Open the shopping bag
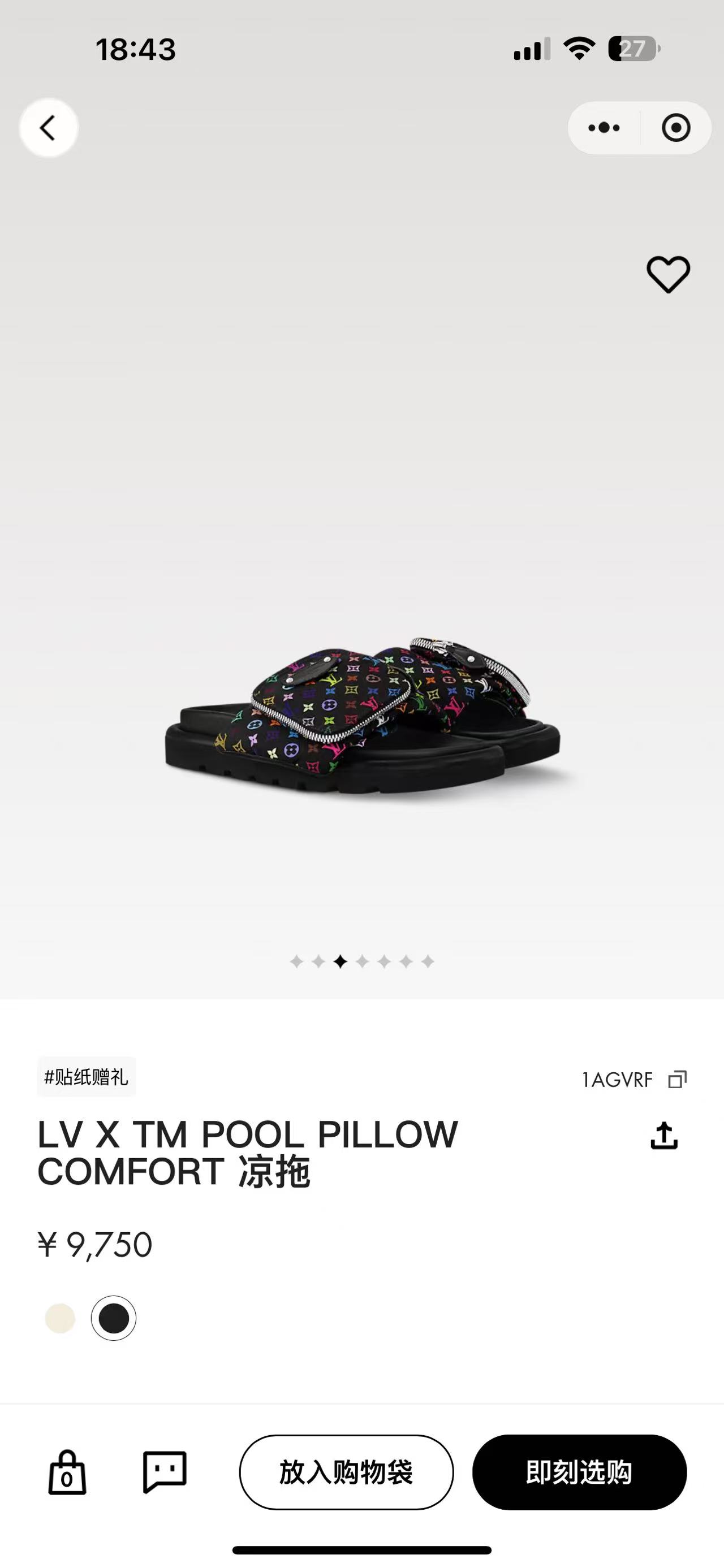This screenshot has height=1568, width=724. click(67, 1472)
